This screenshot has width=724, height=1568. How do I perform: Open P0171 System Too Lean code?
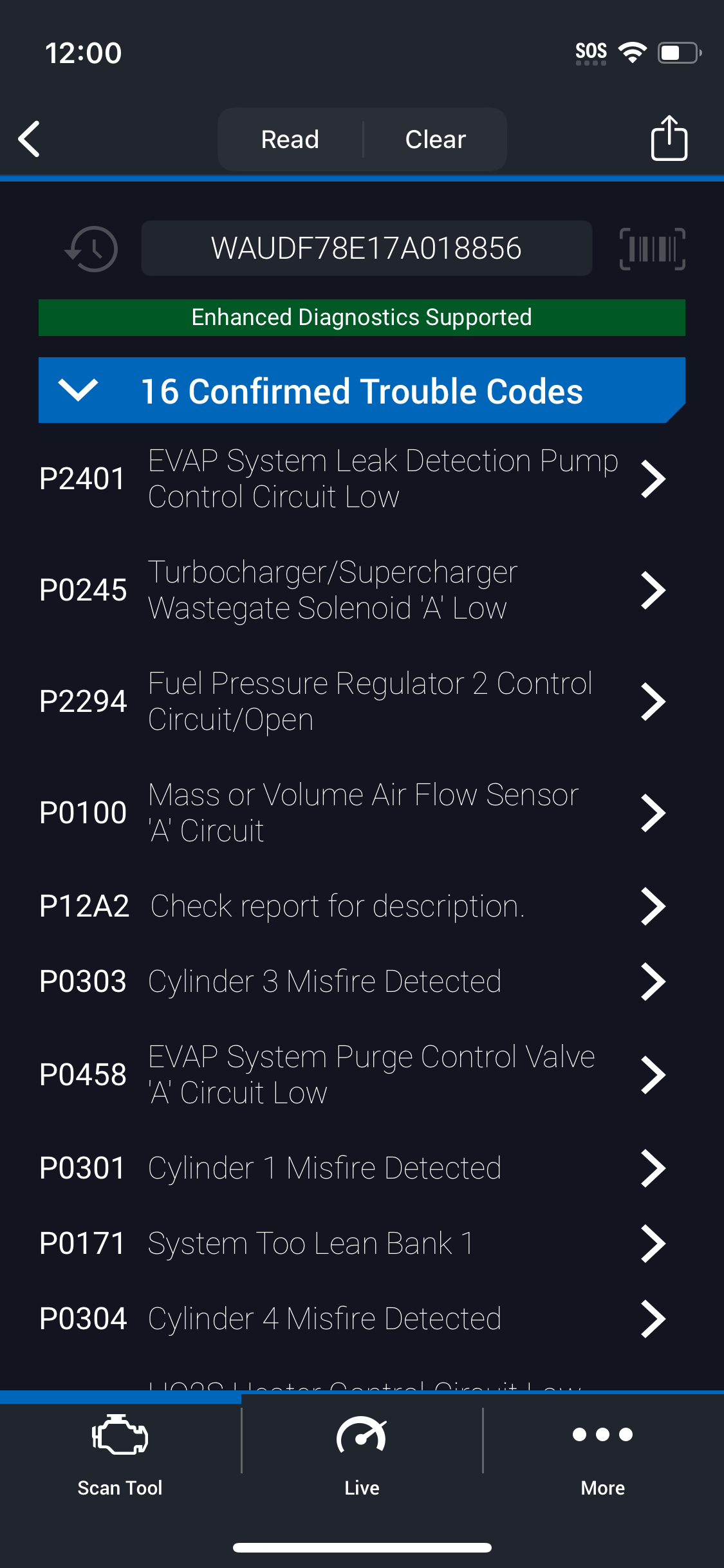click(362, 1244)
